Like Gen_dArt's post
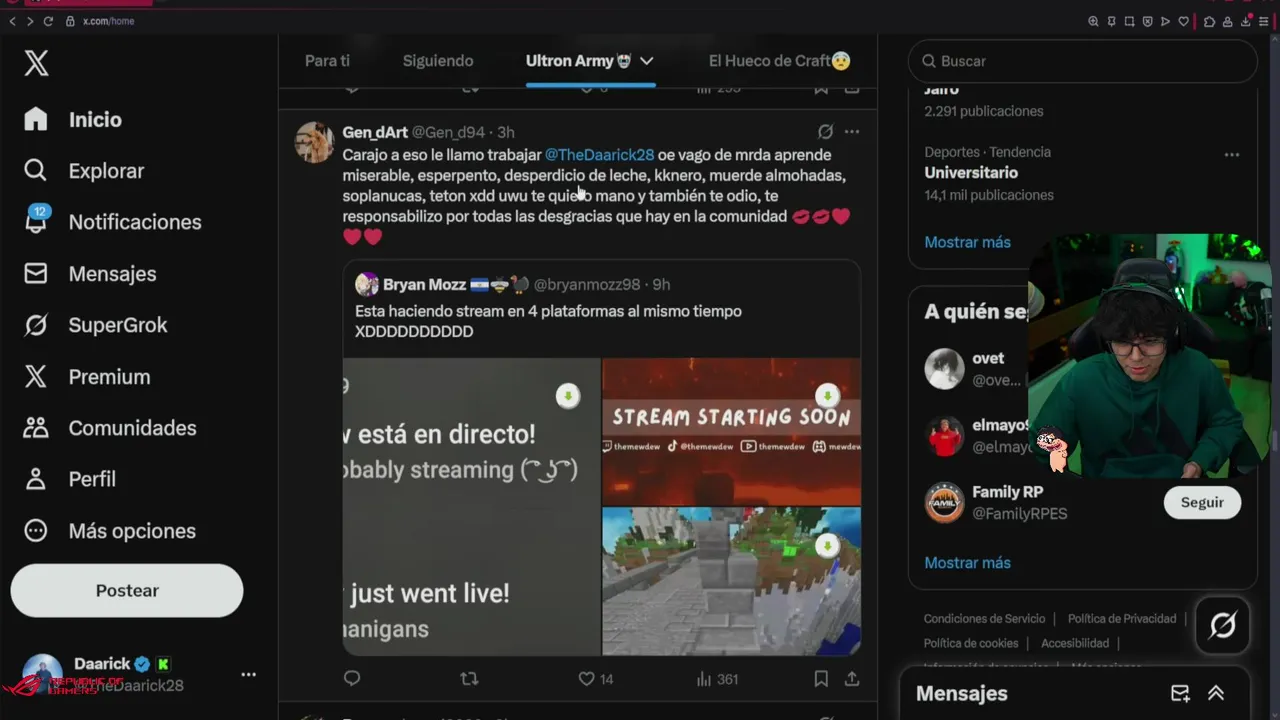1280x720 pixels. [x=587, y=679]
